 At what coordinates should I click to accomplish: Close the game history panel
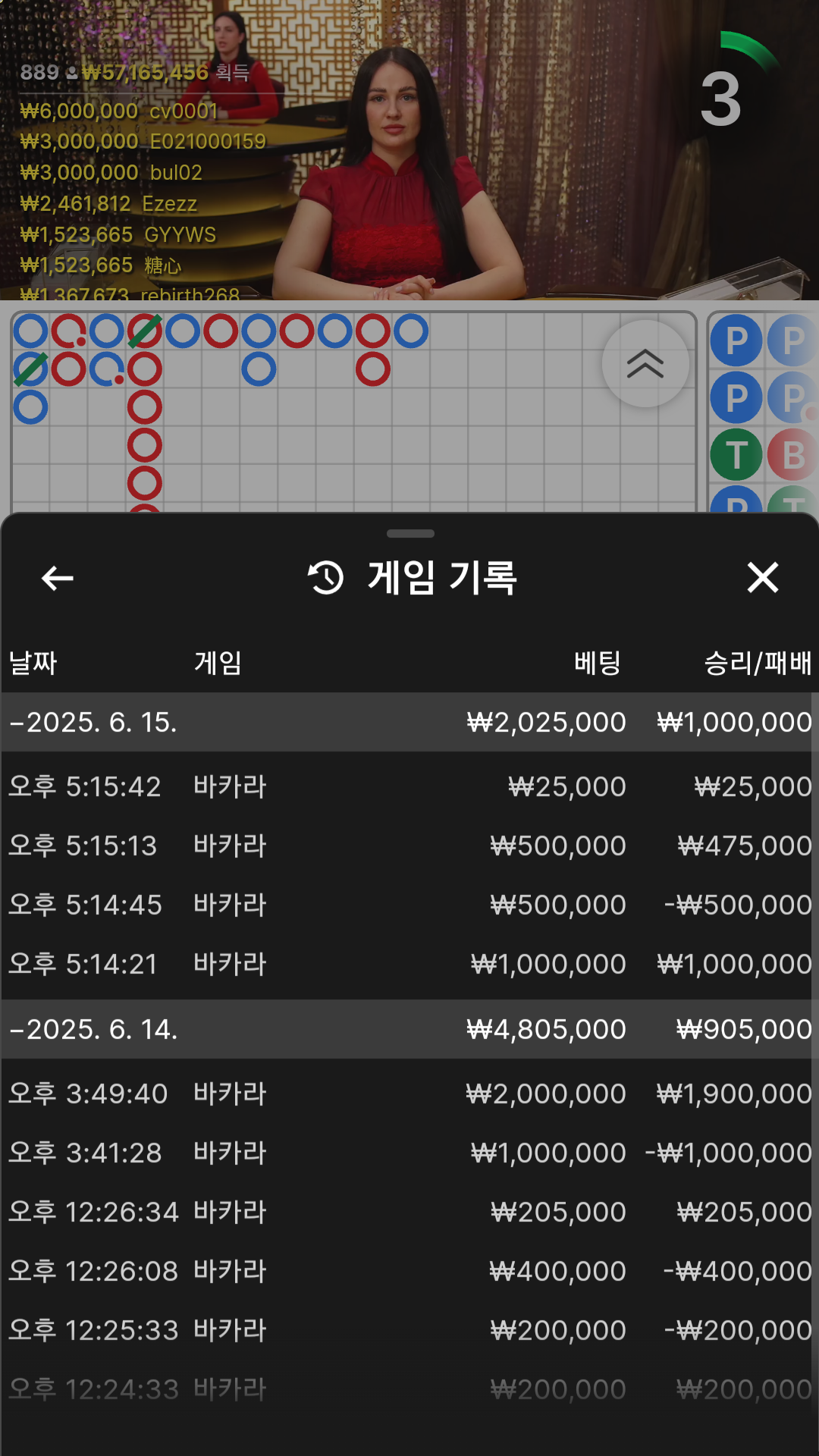coord(762,577)
